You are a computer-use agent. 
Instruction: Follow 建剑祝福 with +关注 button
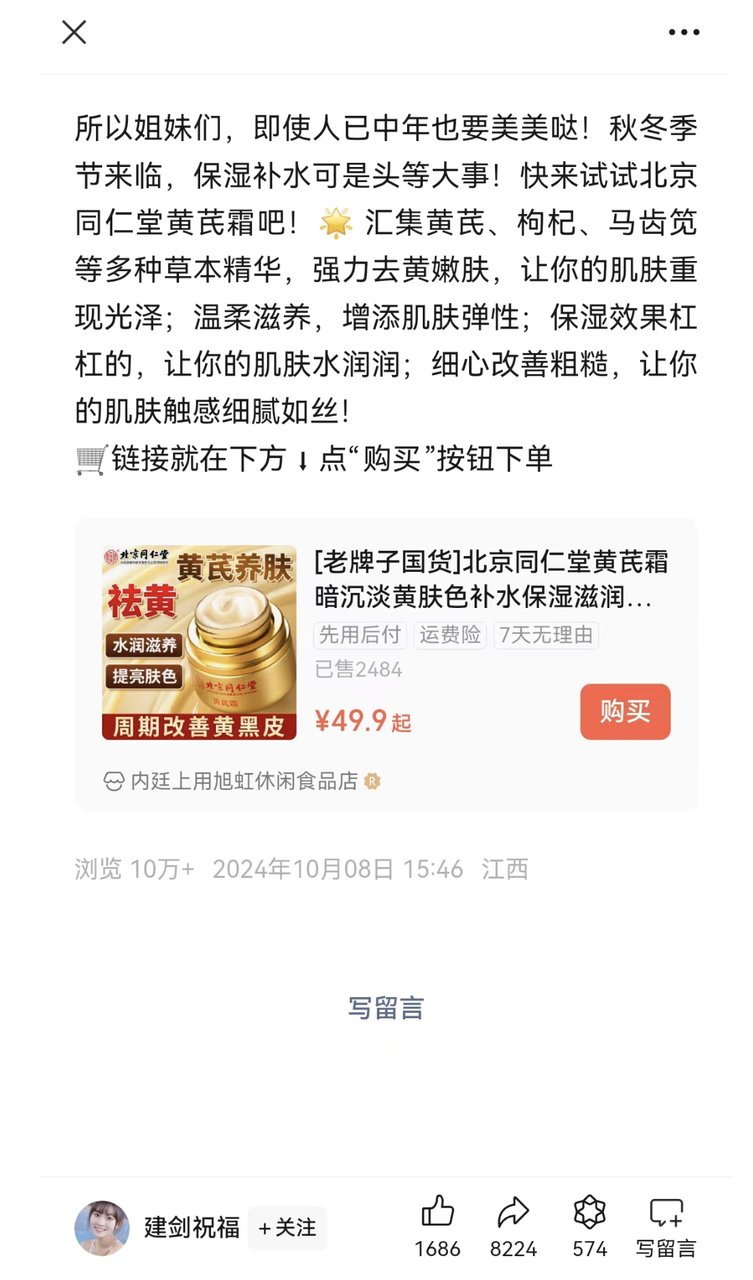coord(287,1228)
